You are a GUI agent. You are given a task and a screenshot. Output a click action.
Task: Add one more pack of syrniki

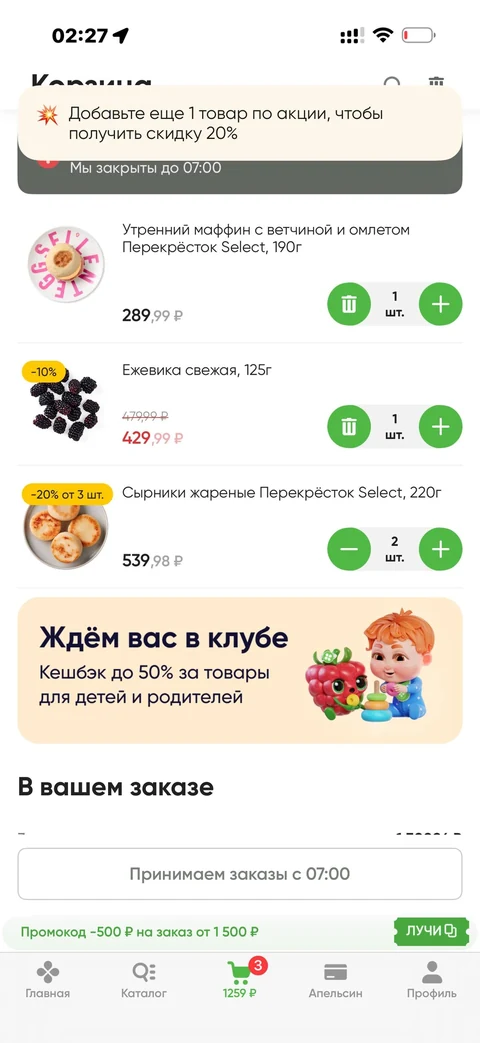pos(440,549)
